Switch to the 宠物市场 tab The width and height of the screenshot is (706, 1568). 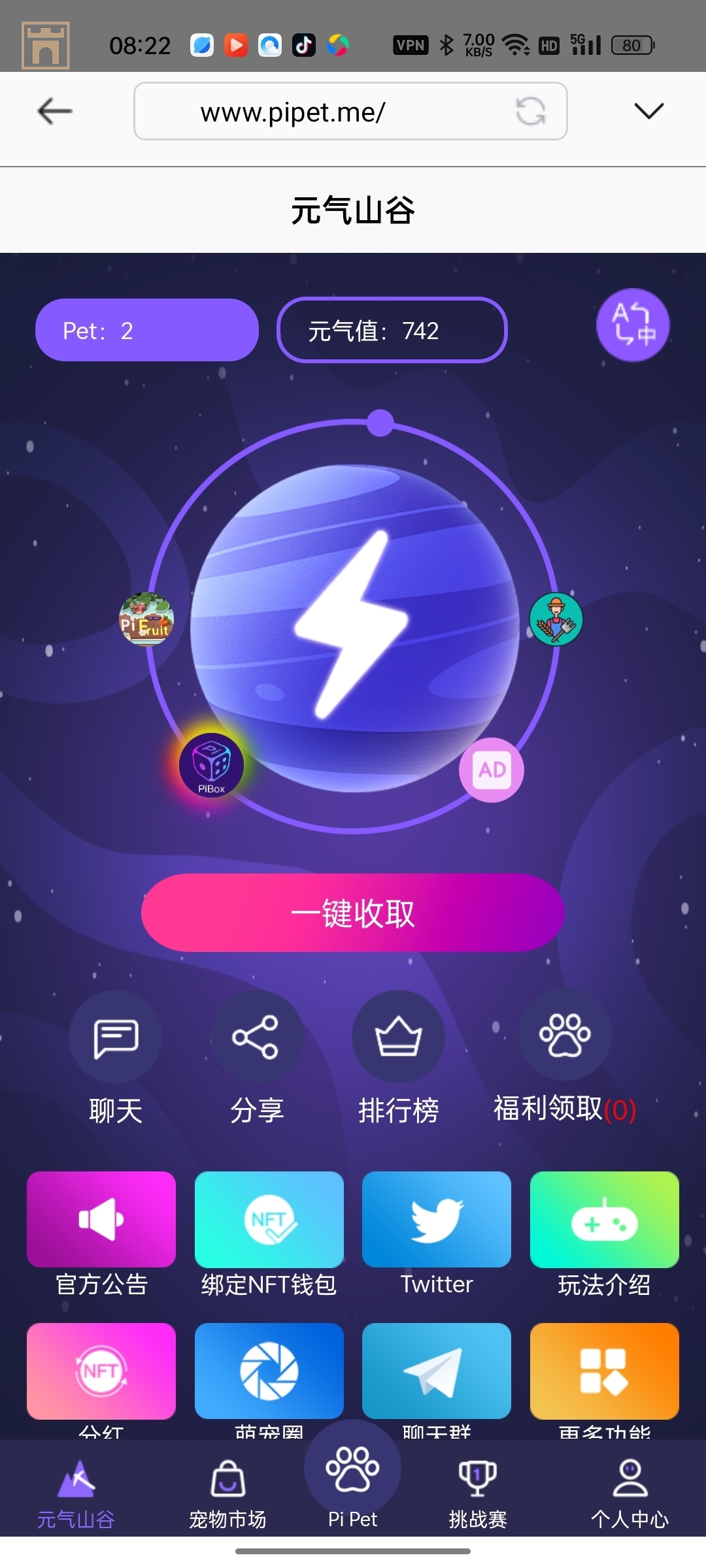[227, 1493]
